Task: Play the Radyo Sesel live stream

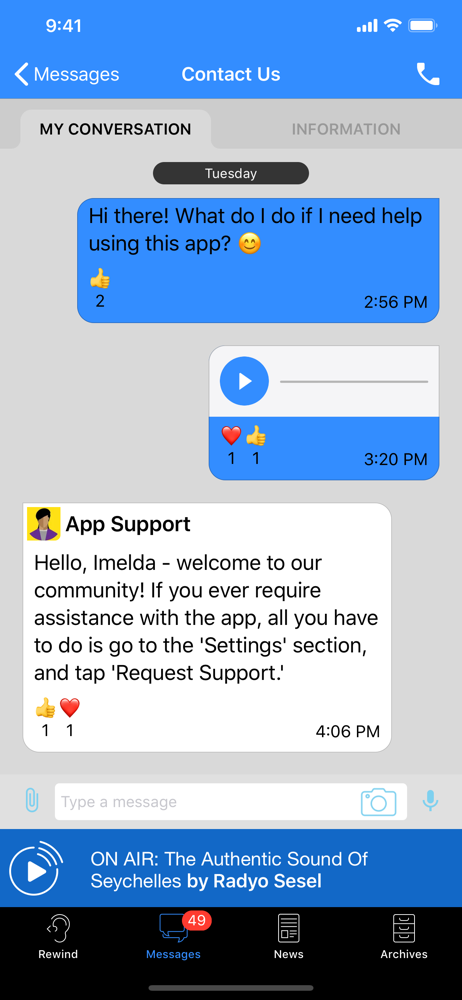Action: (36, 868)
